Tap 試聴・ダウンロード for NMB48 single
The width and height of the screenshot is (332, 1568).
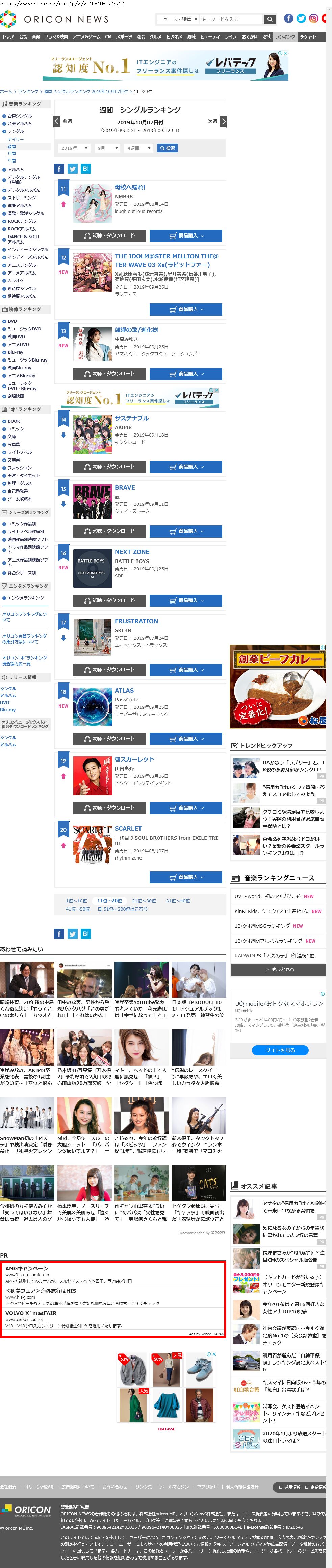109,235
